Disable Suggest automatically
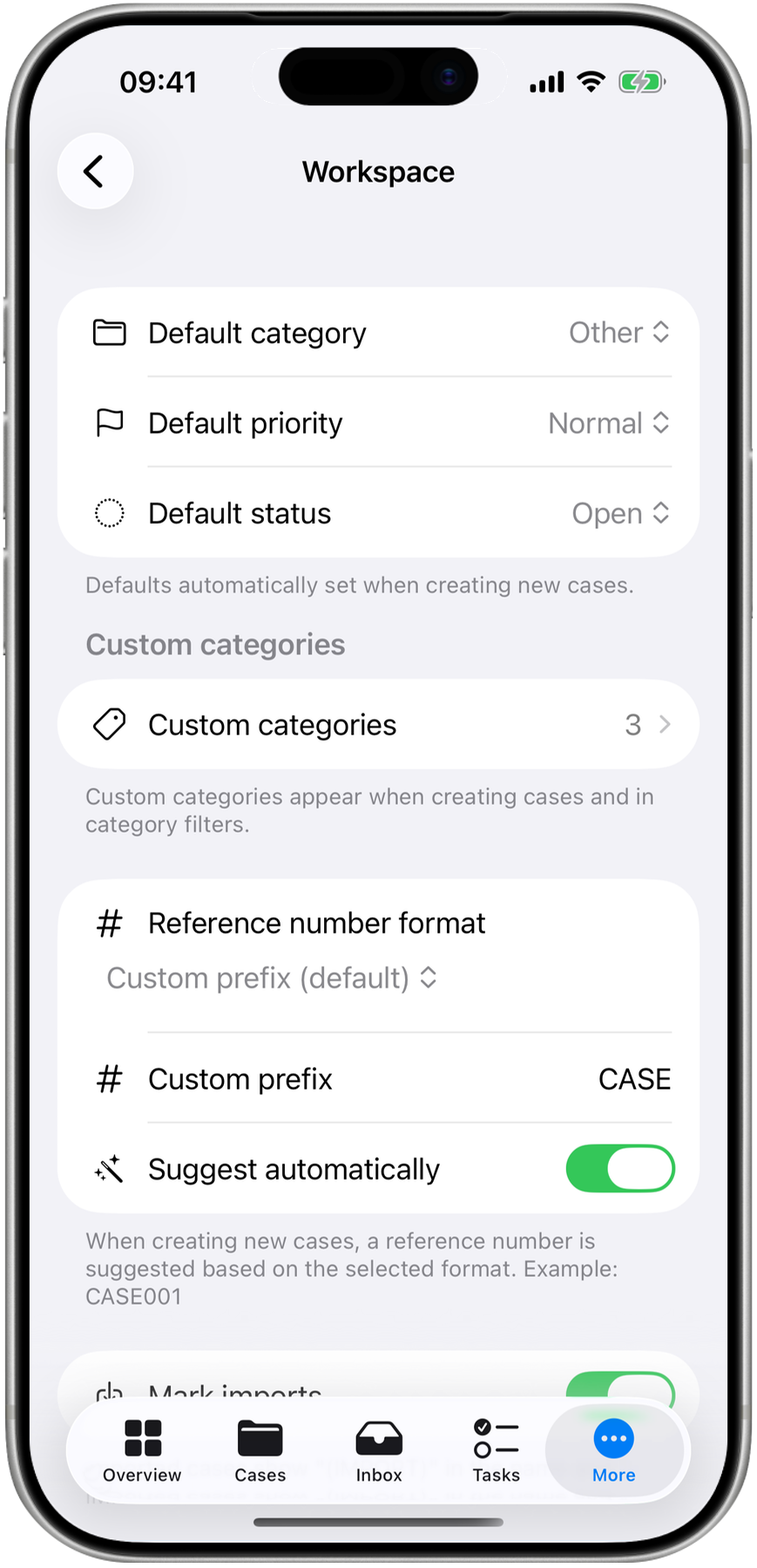The height and width of the screenshot is (1568, 757). 619,1169
